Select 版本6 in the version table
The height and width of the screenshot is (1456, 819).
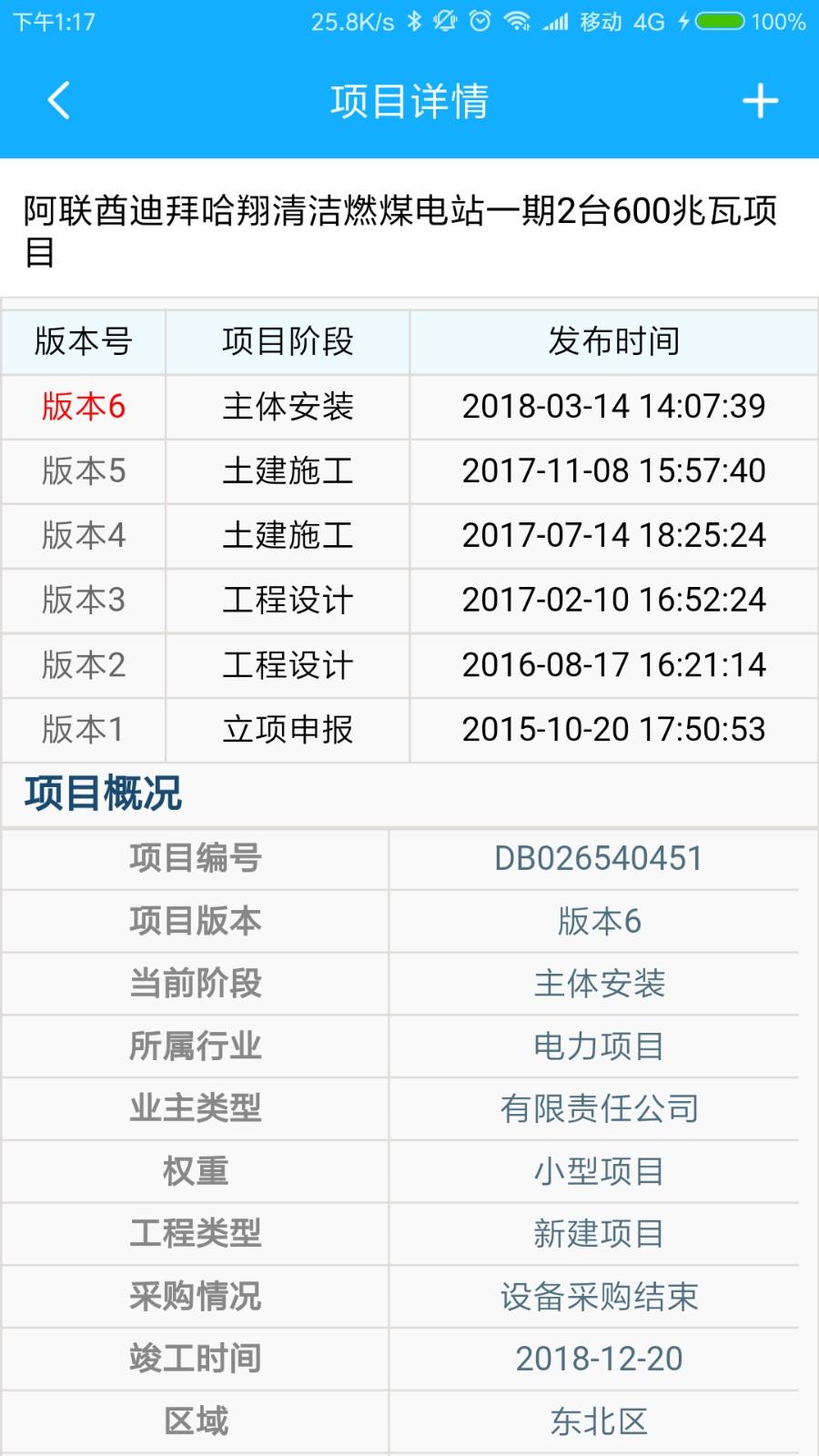pyautogui.click(x=84, y=407)
